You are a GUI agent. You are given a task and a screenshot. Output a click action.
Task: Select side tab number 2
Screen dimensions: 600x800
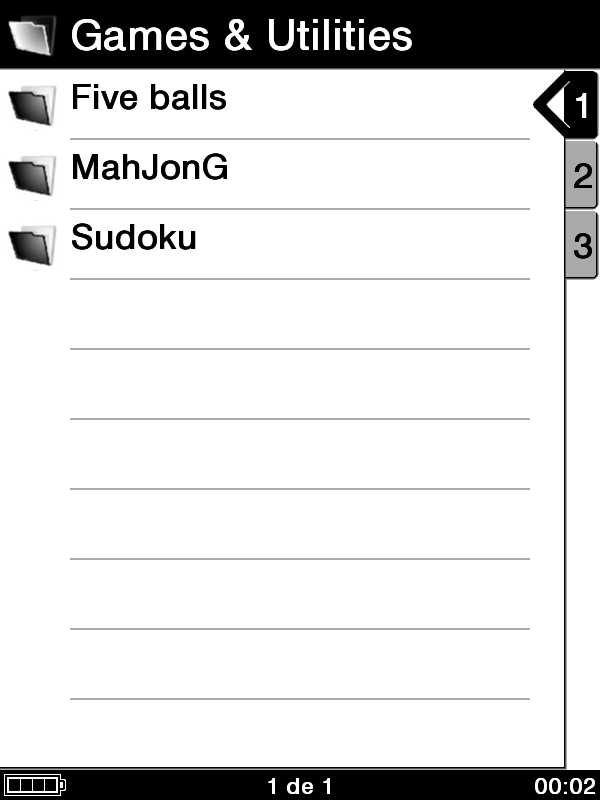[582, 176]
